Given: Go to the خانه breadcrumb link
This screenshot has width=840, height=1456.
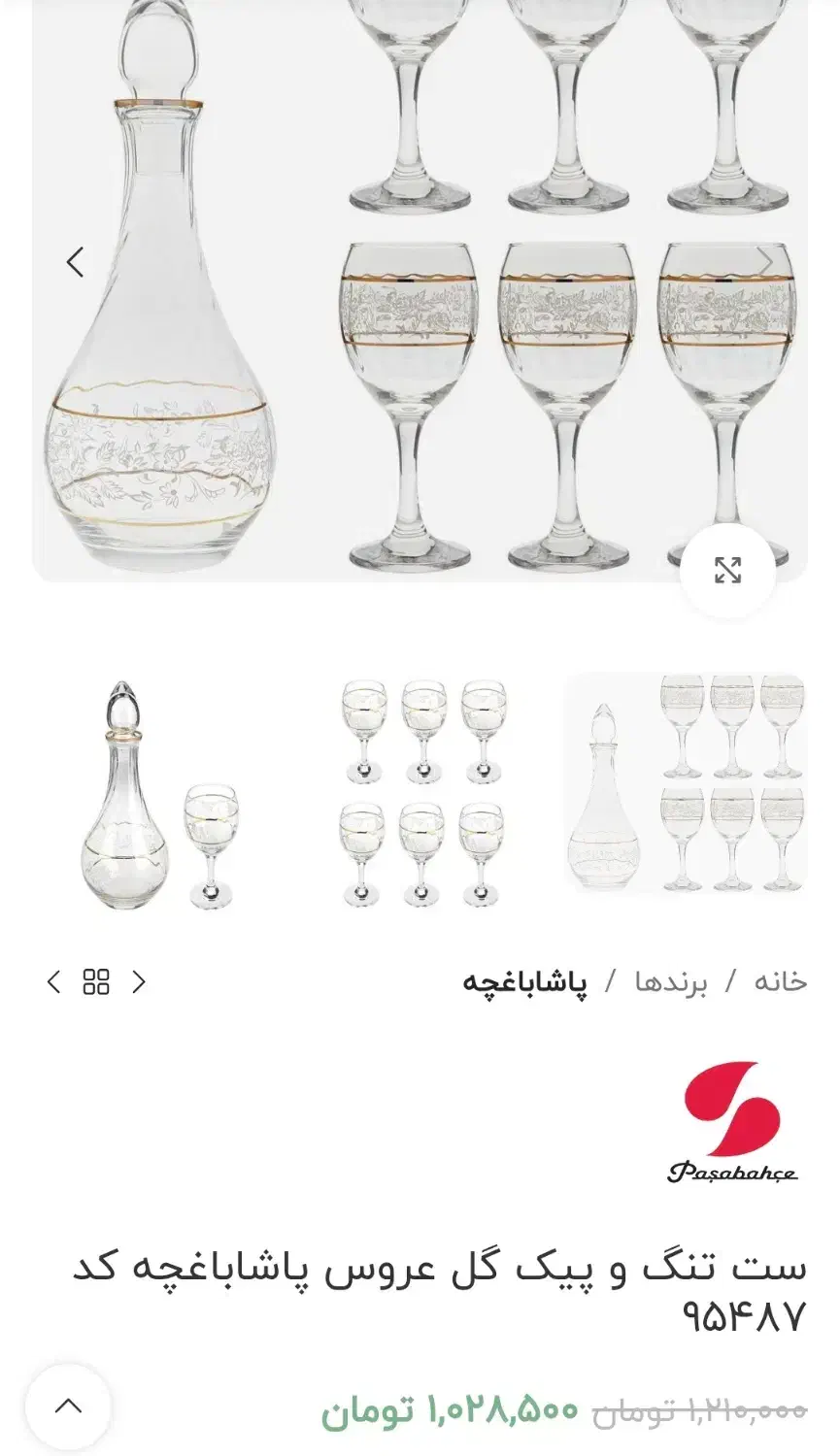Looking at the screenshot, I should tap(780, 982).
